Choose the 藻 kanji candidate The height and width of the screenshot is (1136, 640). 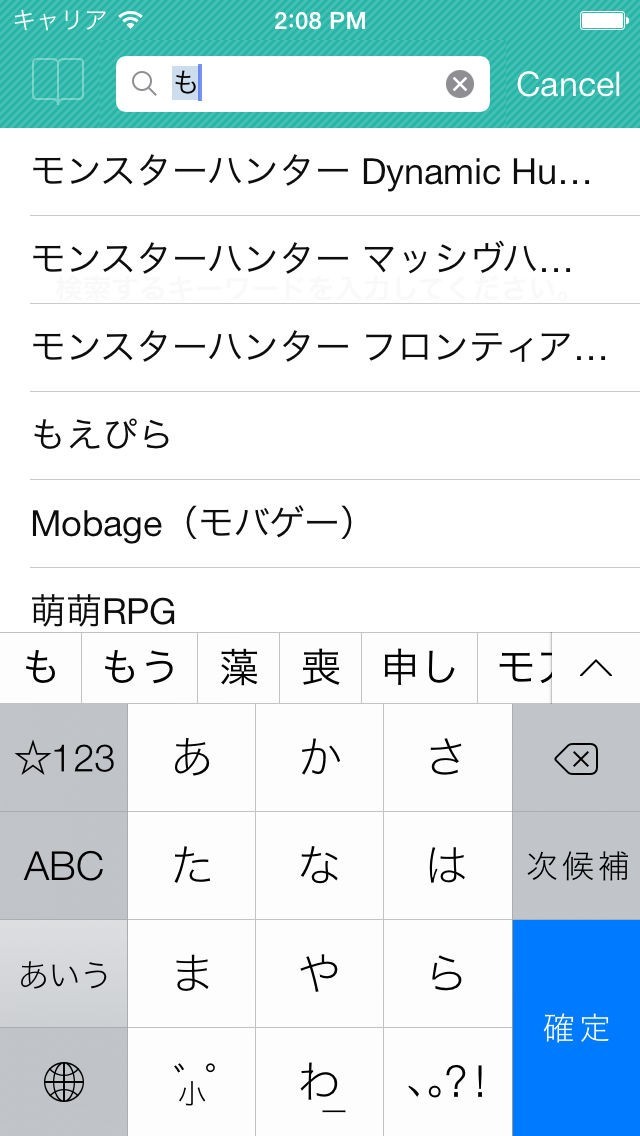239,668
